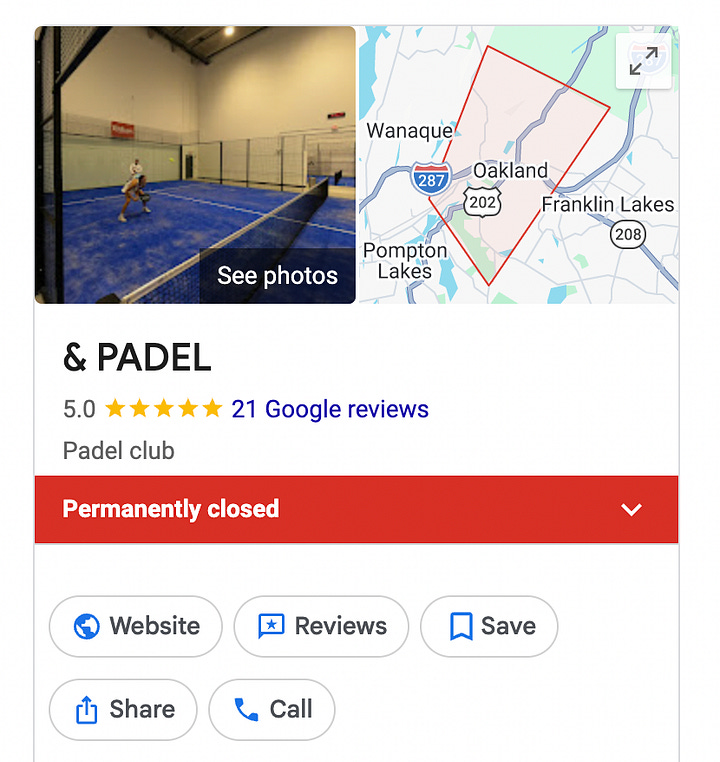Share the & PADEL listing
Screen dimensions: 720x762
click(122, 710)
